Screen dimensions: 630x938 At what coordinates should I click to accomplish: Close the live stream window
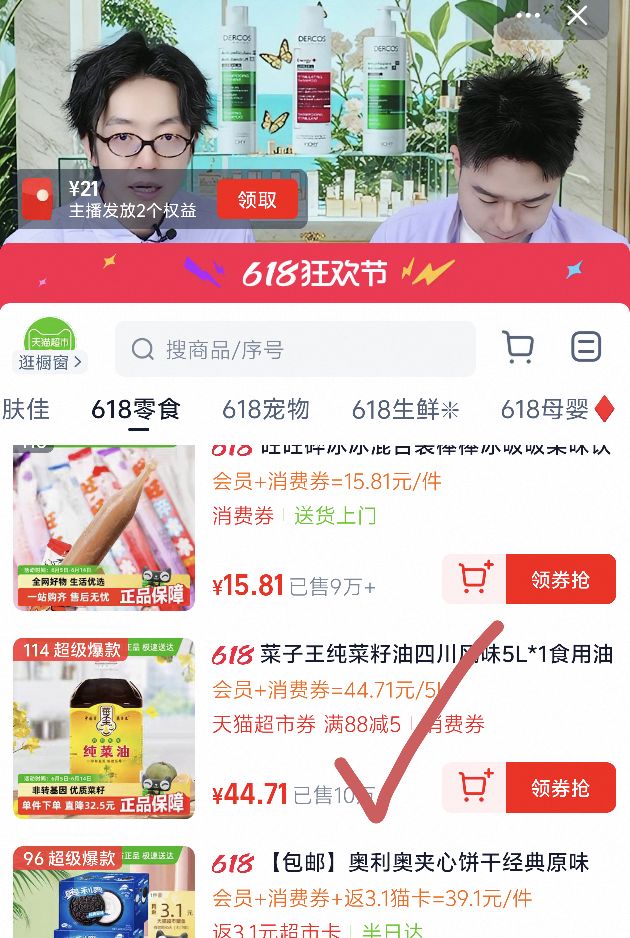577,15
